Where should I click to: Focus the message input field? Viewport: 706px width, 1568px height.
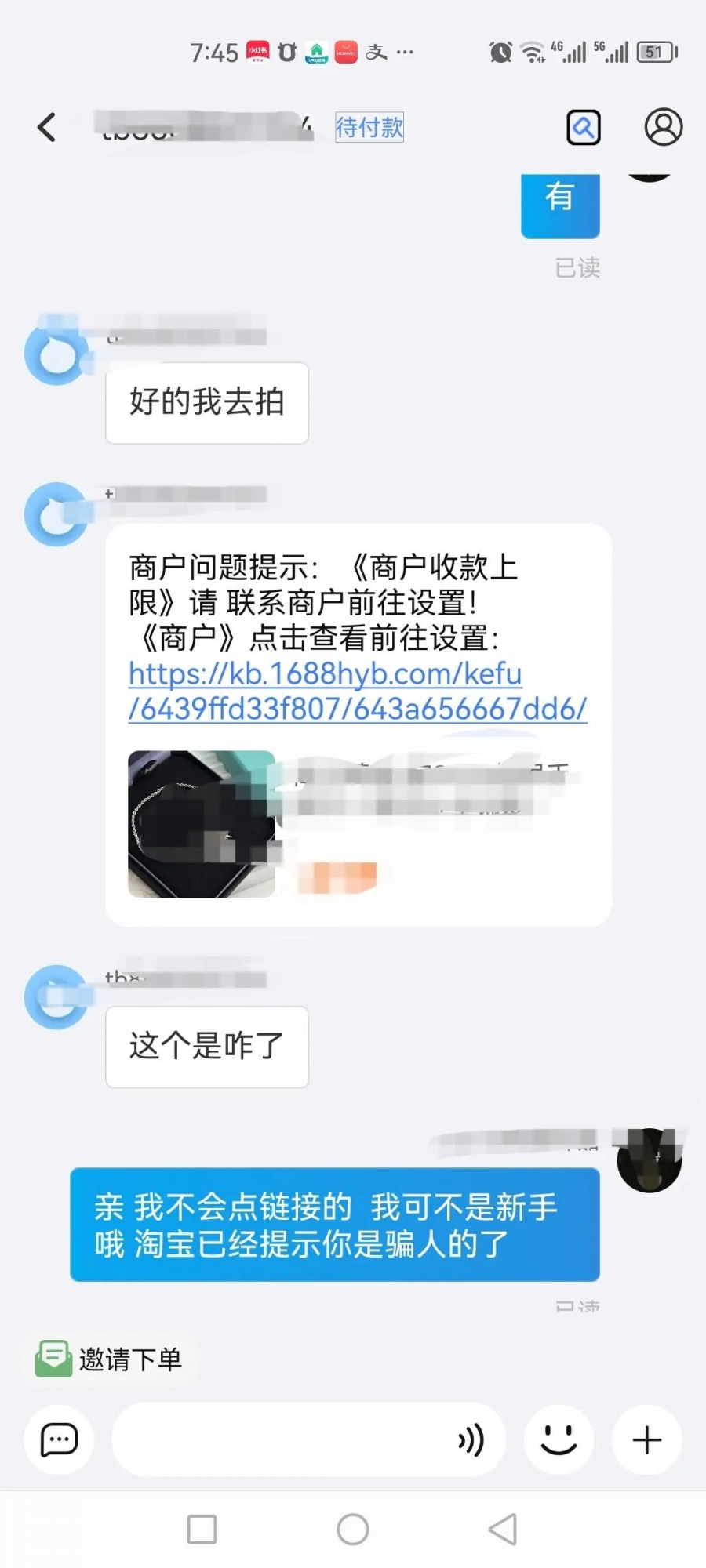pyautogui.click(x=282, y=1439)
